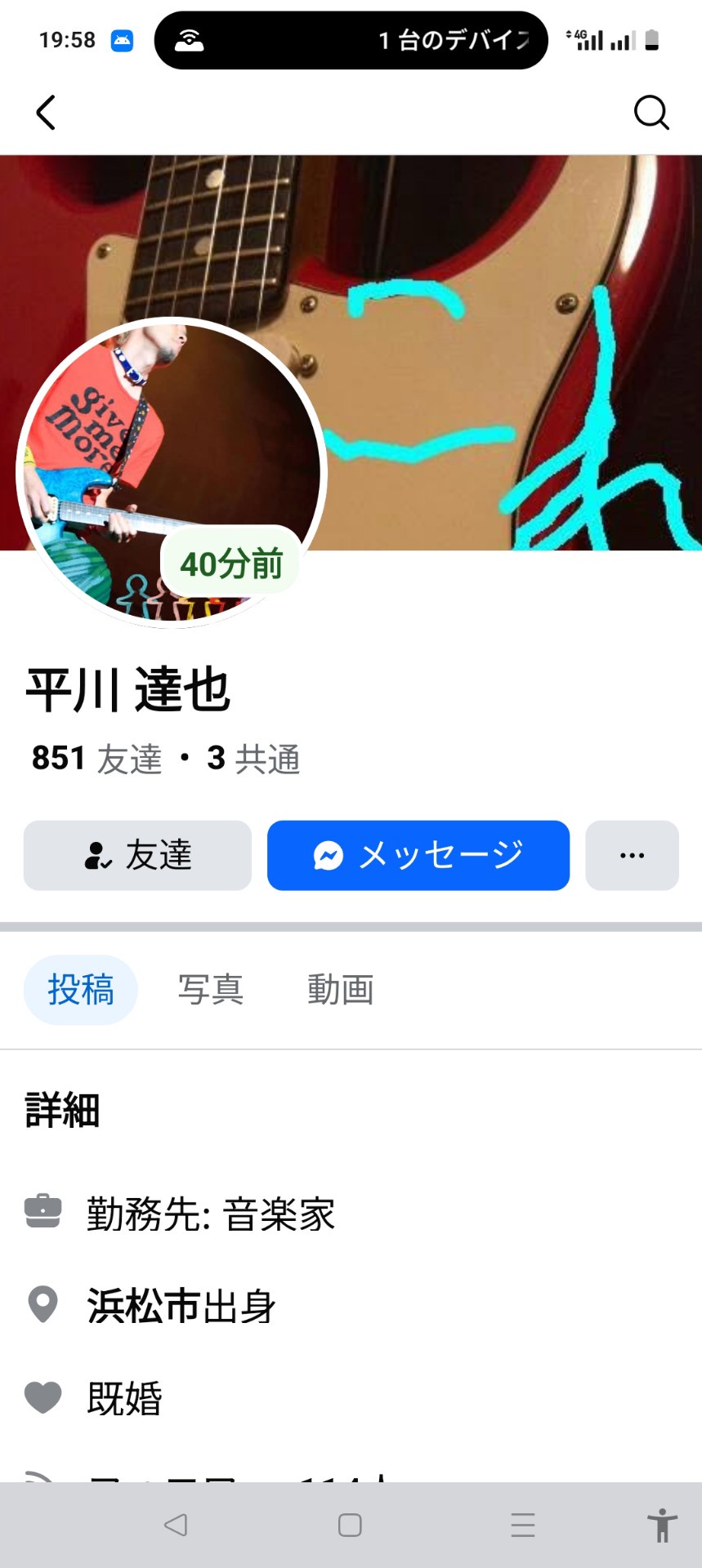The height and width of the screenshot is (1568, 702).
Task: Open the circular profile photo
Action: coord(172,473)
